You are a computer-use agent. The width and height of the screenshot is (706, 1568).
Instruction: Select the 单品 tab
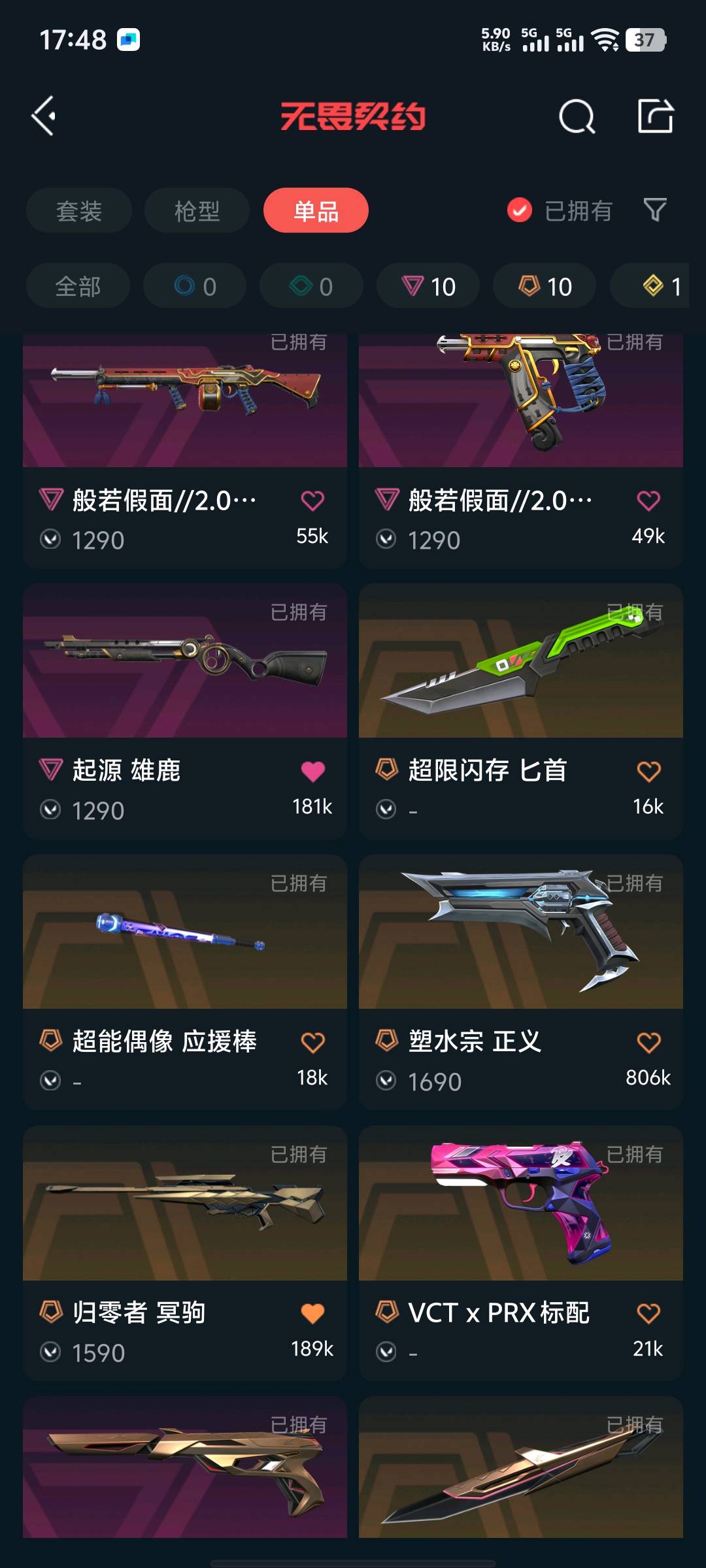click(x=316, y=211)
